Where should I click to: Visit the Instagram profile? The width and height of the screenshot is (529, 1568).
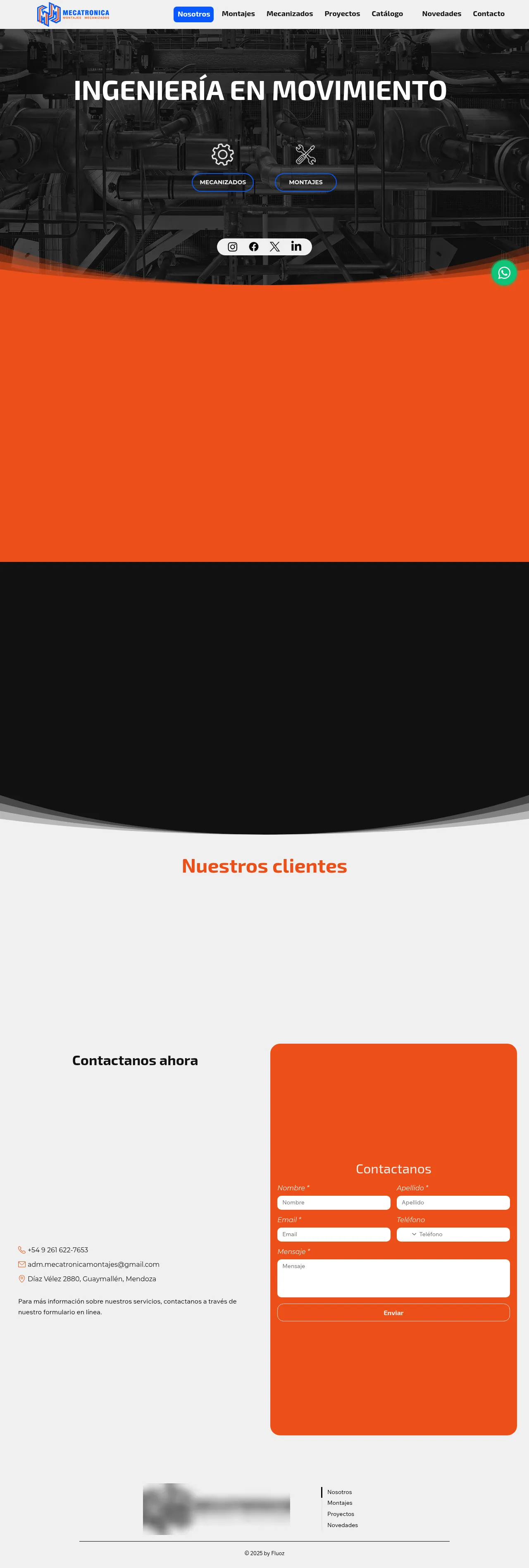[x=233, y=247]
